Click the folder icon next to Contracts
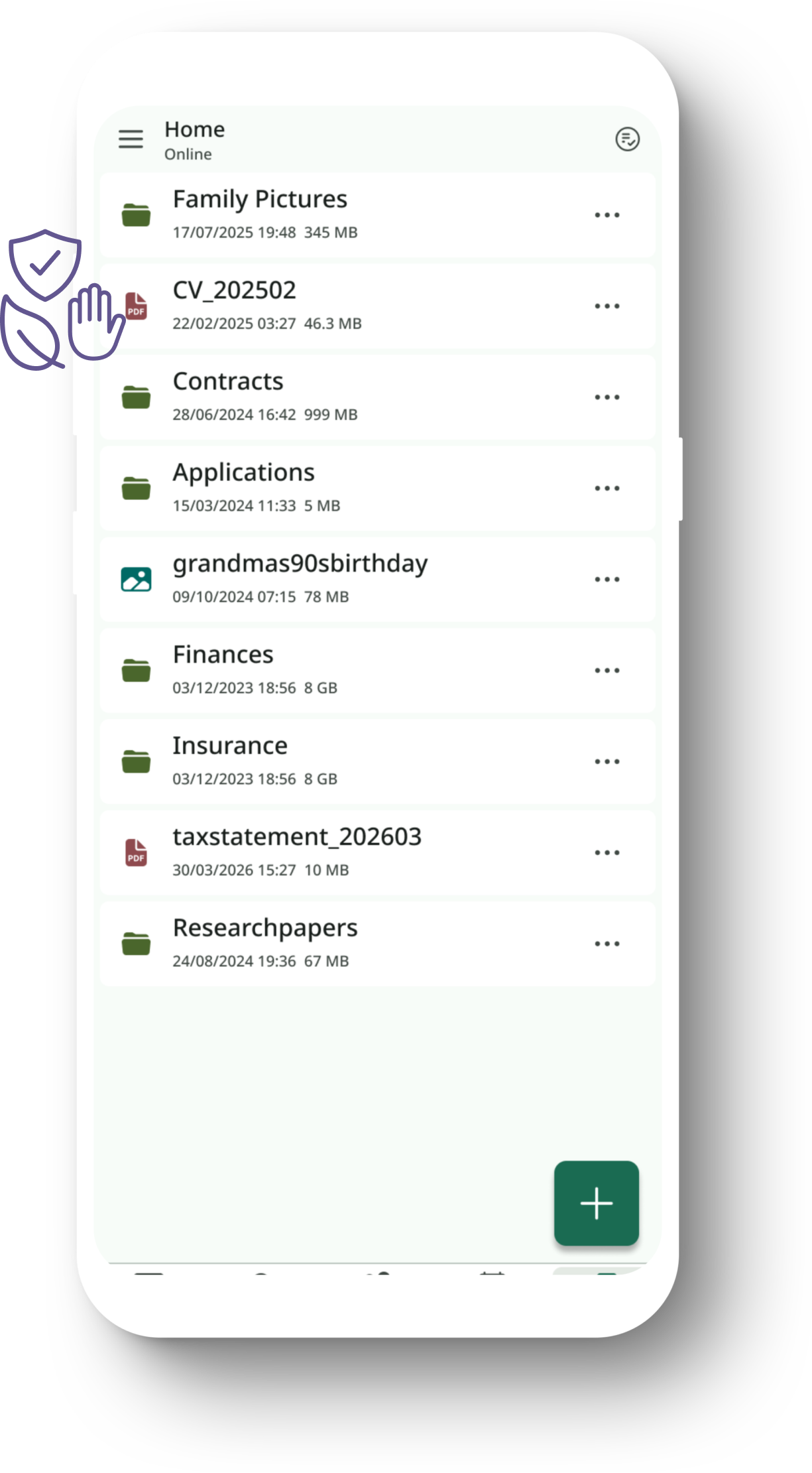Viewport: 812px width, 1473px height. pos(136,397)
